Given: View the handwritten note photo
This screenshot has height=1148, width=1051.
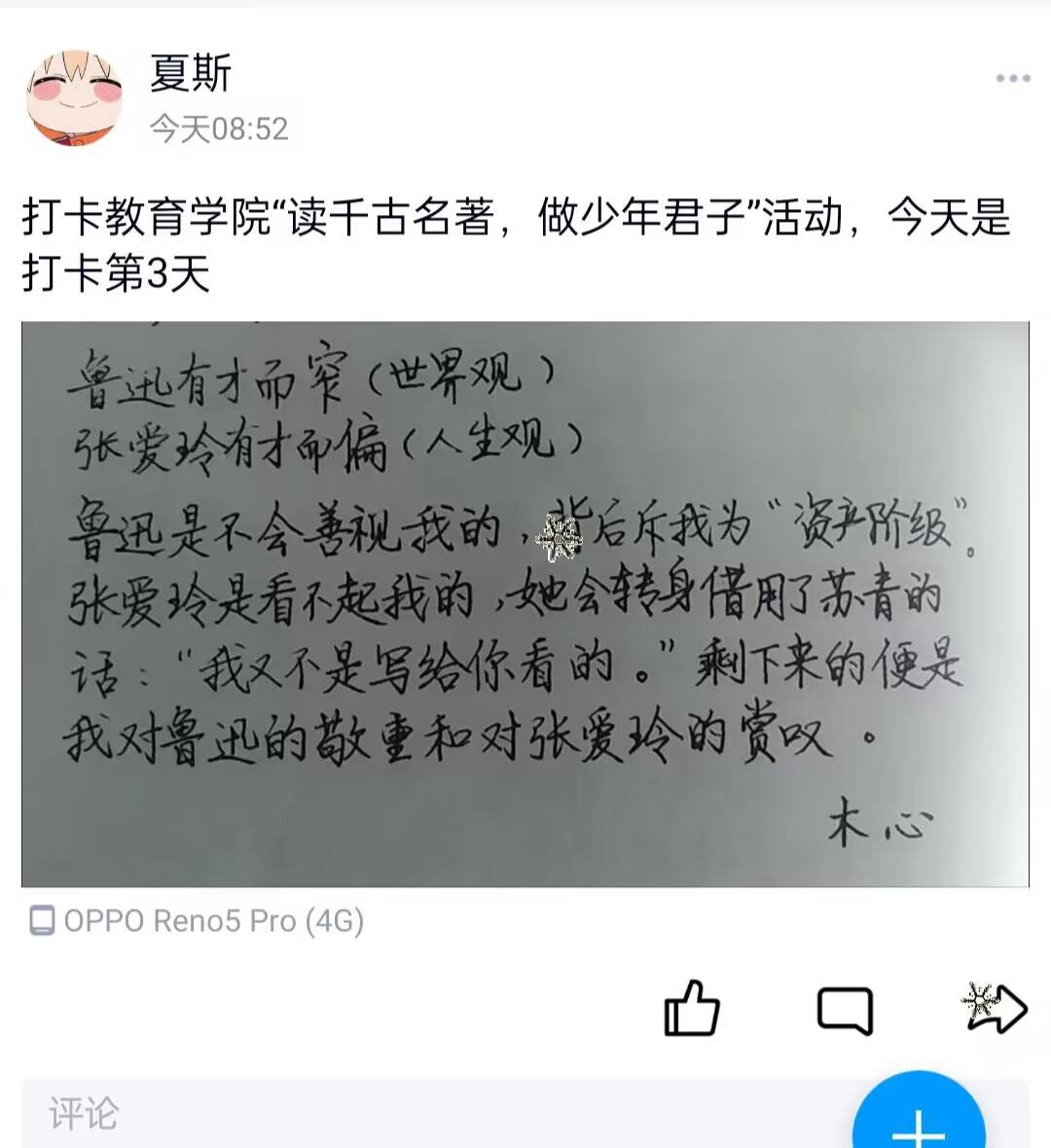Looking at the screenshot, I should click(x=525, y=603).
